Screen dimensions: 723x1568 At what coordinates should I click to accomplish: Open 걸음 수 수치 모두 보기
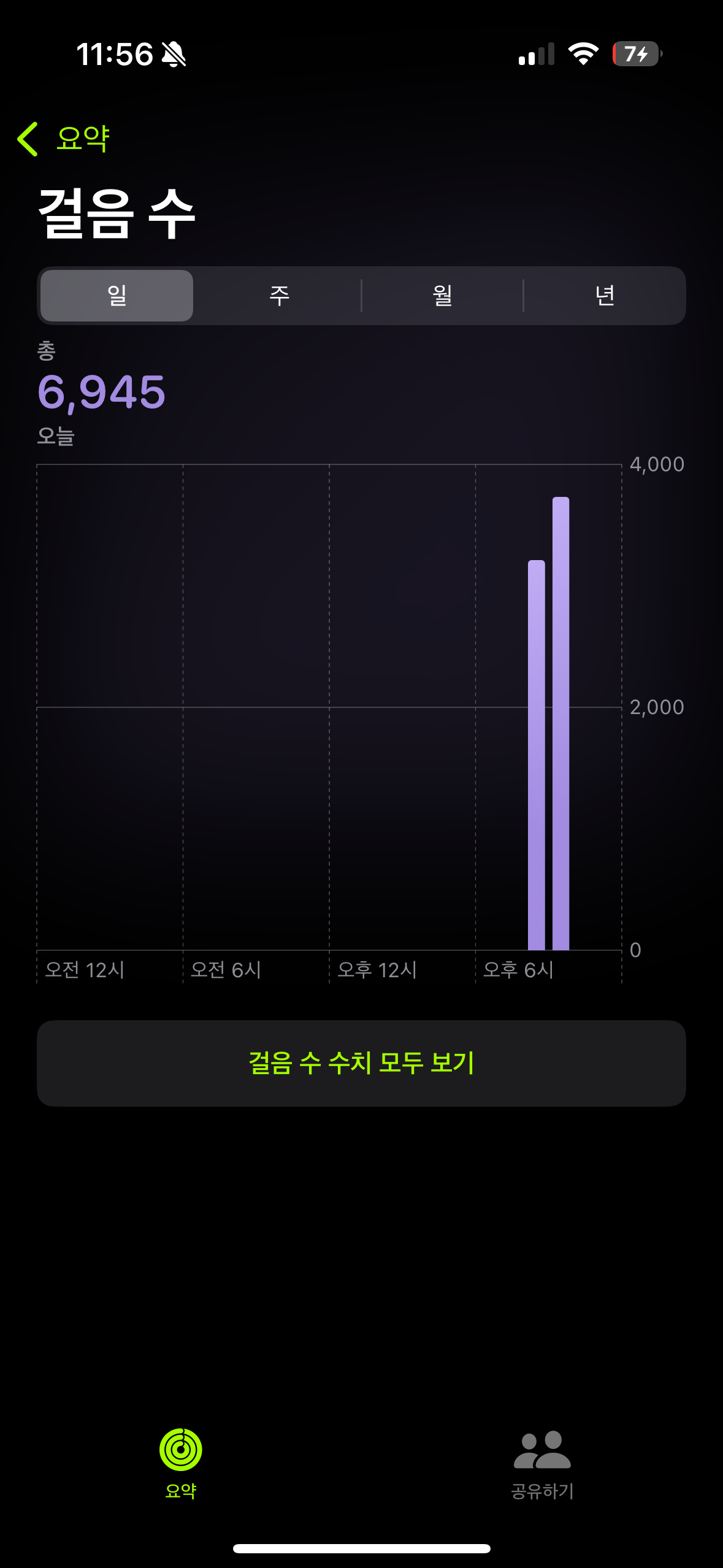point(361,1063)
